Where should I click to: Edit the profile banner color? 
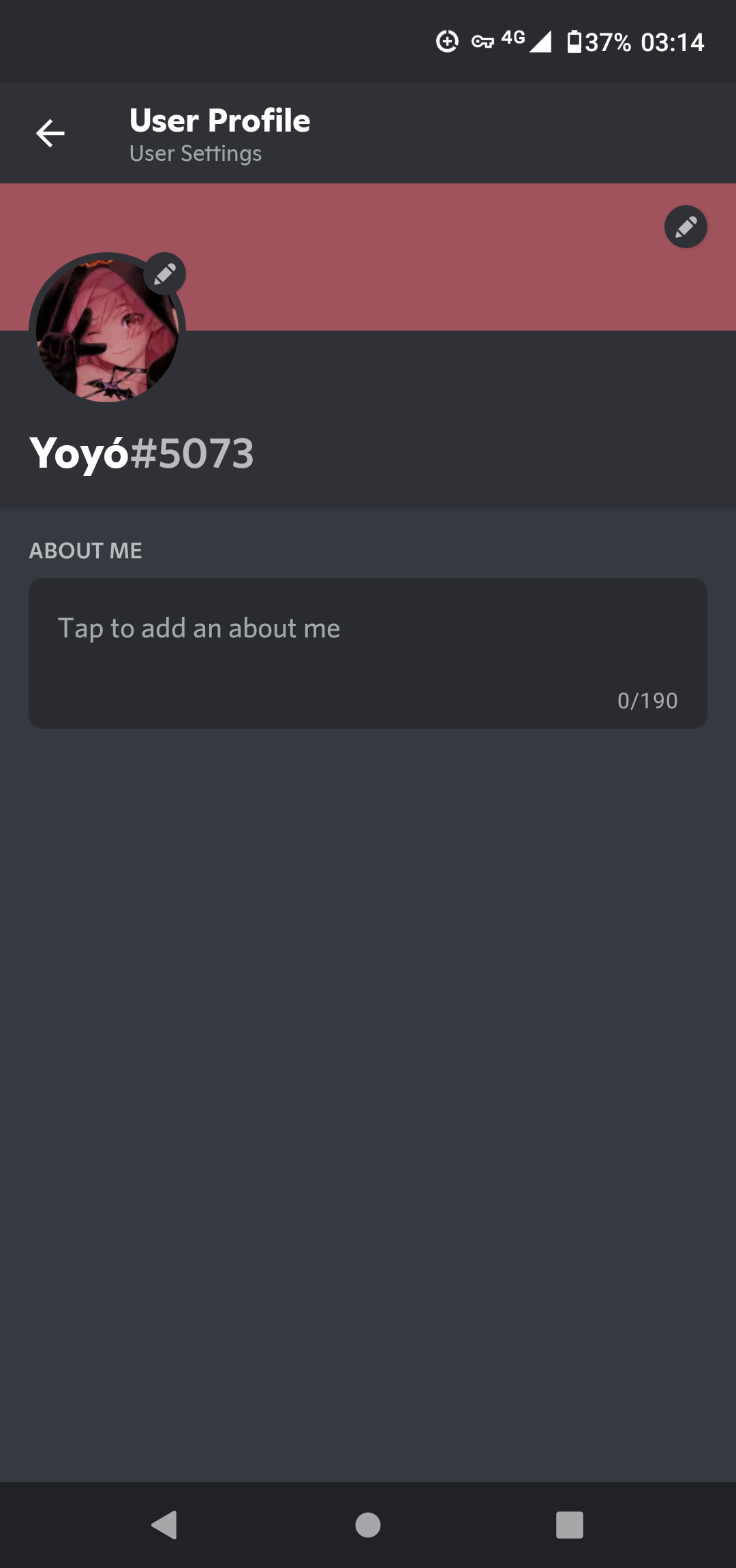coord(686,227)
